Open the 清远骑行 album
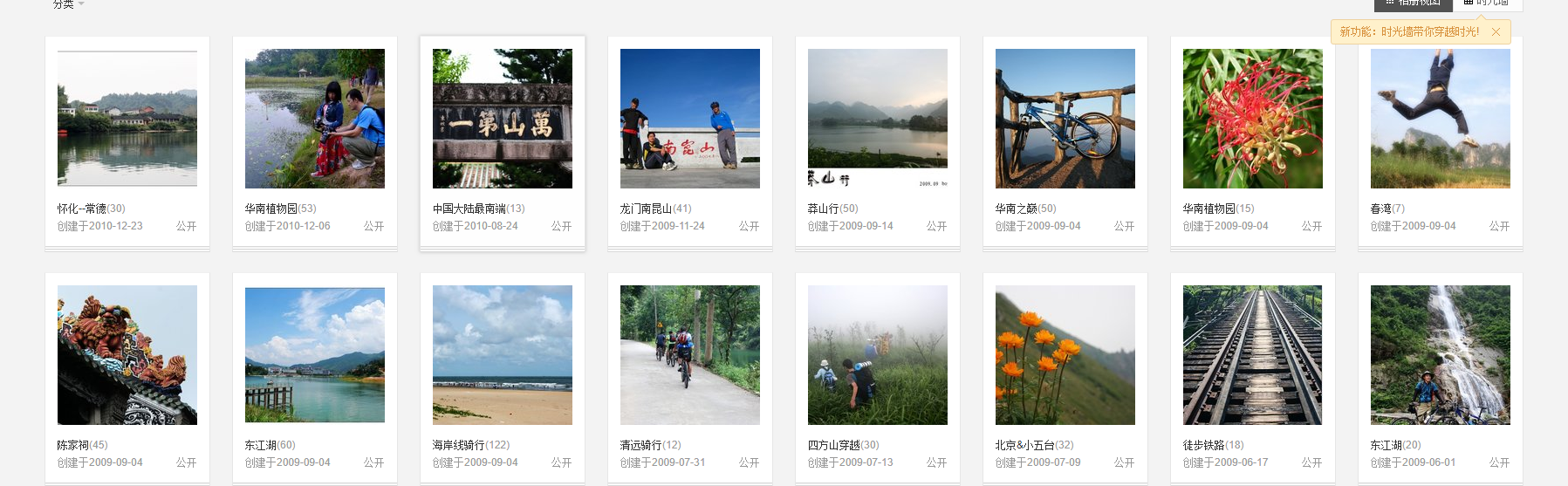Screen dimensions: 1568x486 click(x=690, y=355)
